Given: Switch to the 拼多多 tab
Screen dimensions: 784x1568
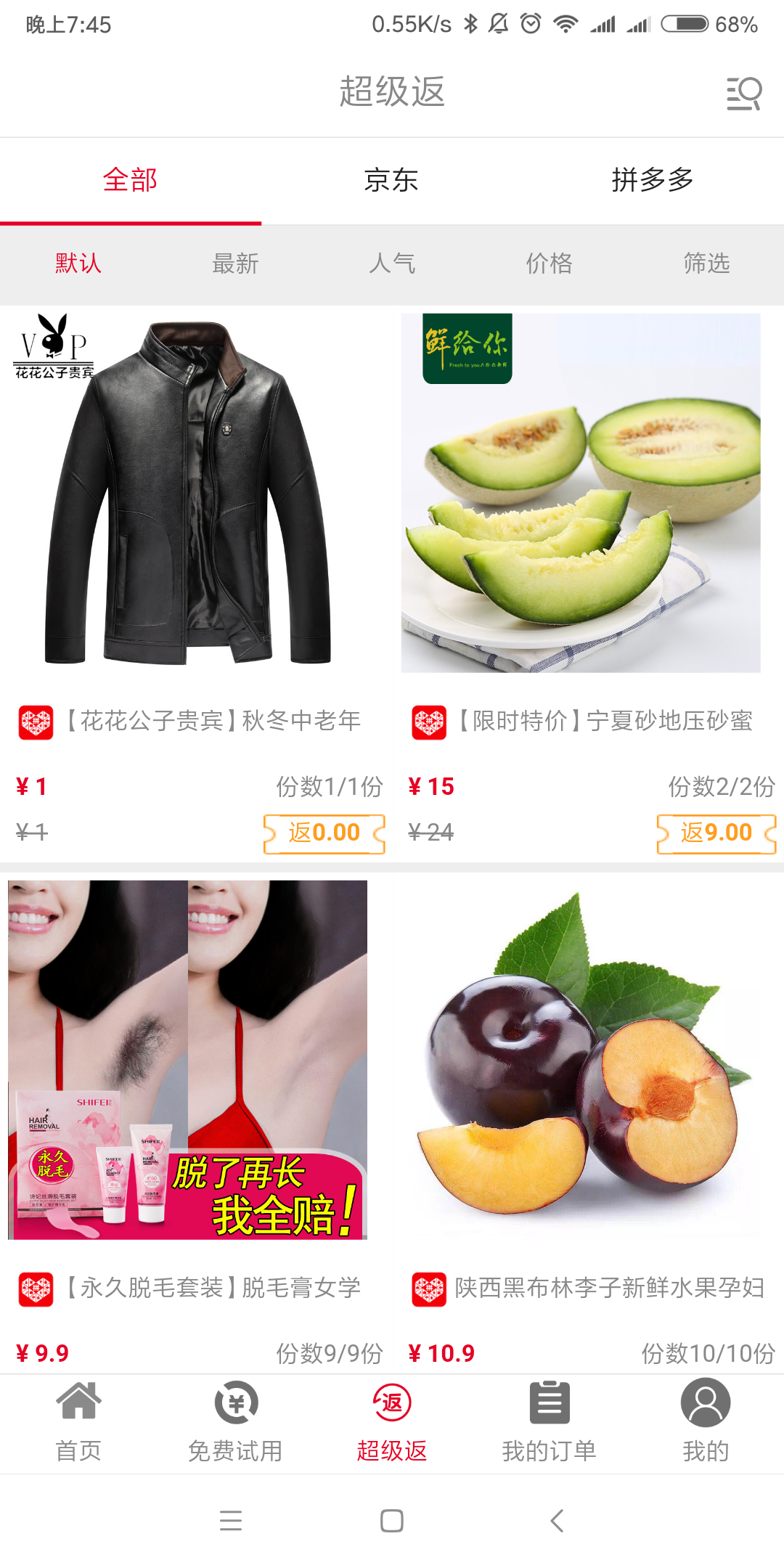Looking at the screenshot, I should (653, 180).
